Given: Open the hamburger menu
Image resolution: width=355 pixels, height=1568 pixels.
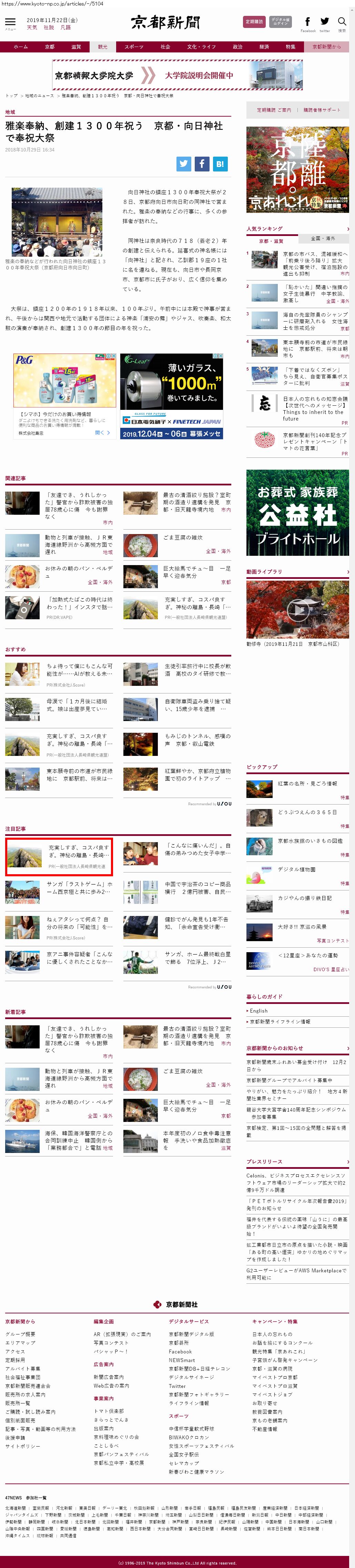Looking at the screenshot, I should pyautogui.click(x=10, y=22).
